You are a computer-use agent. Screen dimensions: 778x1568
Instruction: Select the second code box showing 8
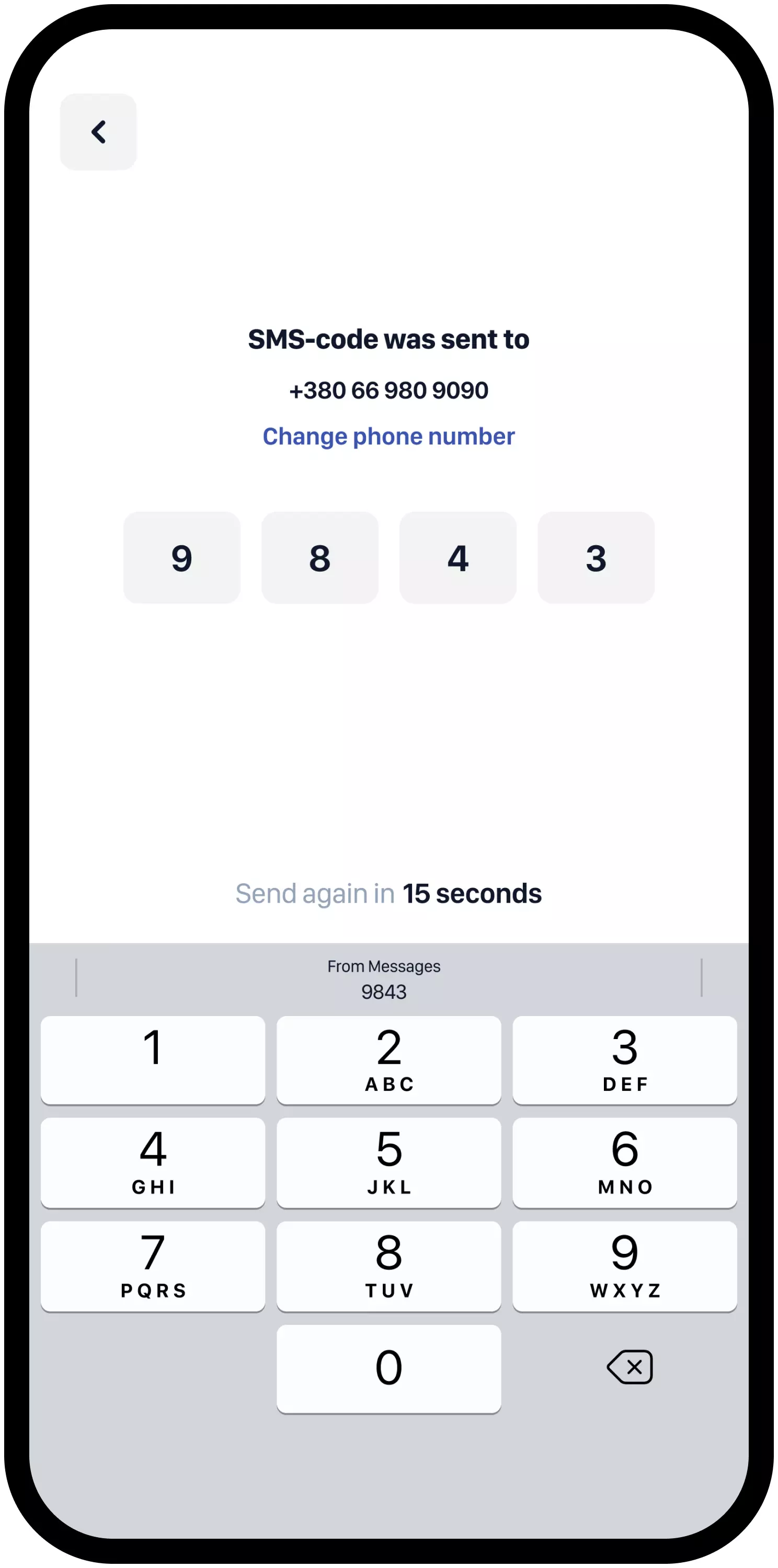click(319, 558)
